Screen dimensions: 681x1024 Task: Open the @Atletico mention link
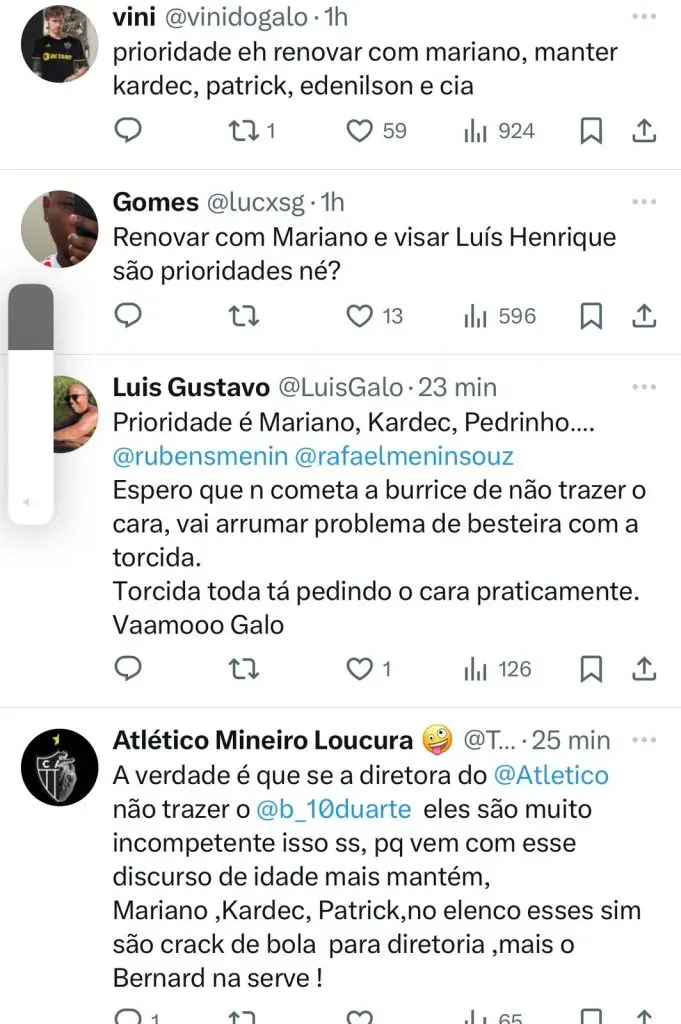pos(548,775)
